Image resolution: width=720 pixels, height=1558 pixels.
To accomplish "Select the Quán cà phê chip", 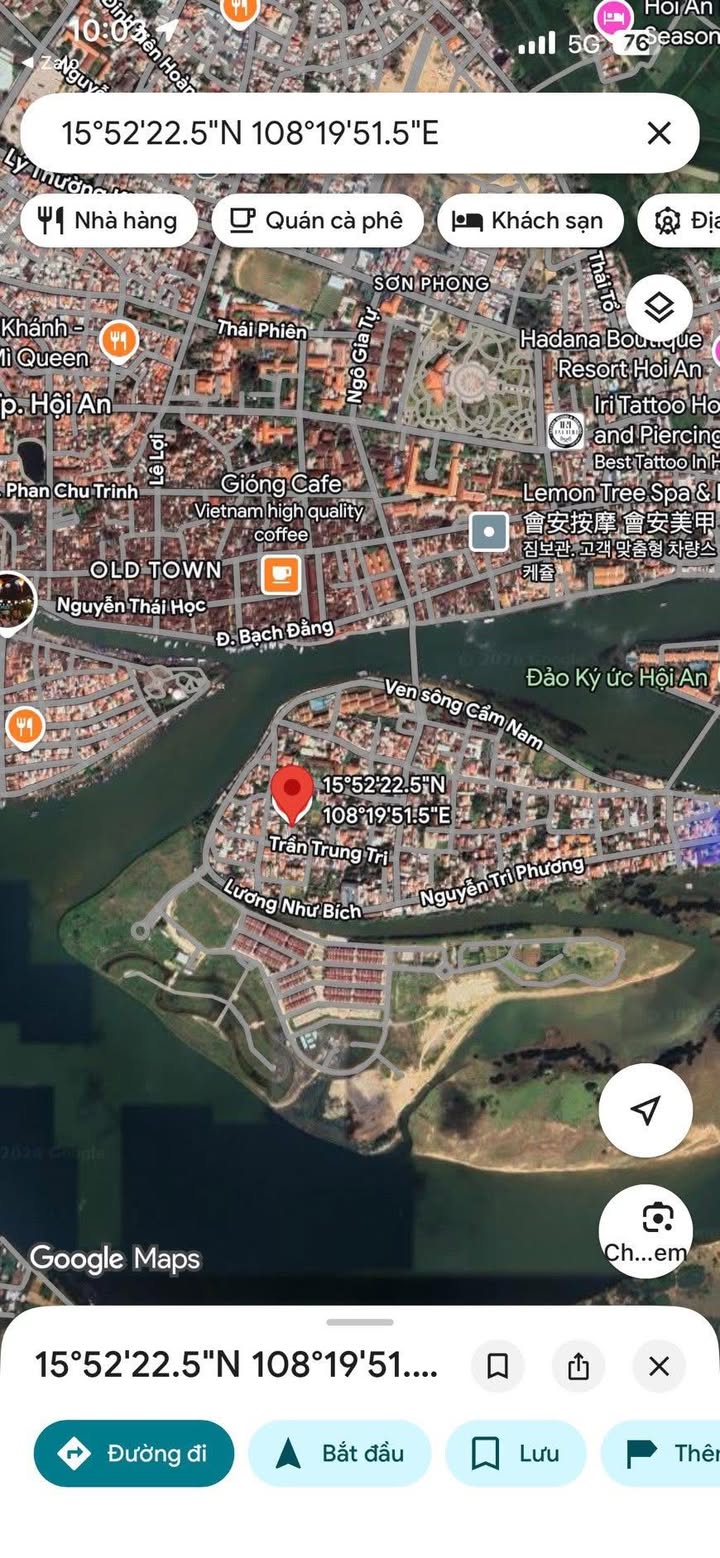I will point(317,221).
